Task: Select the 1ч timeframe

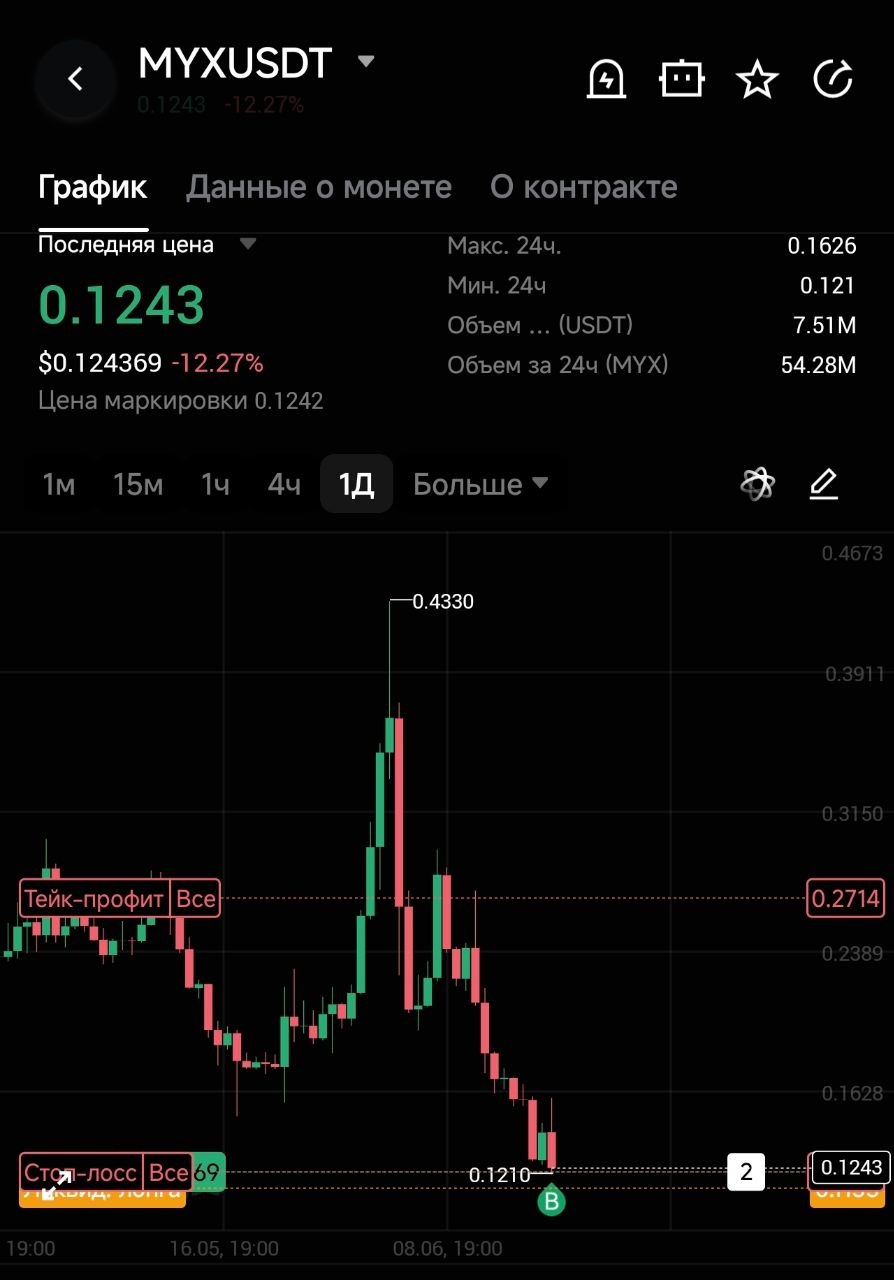Action: [x=215, y=485]
